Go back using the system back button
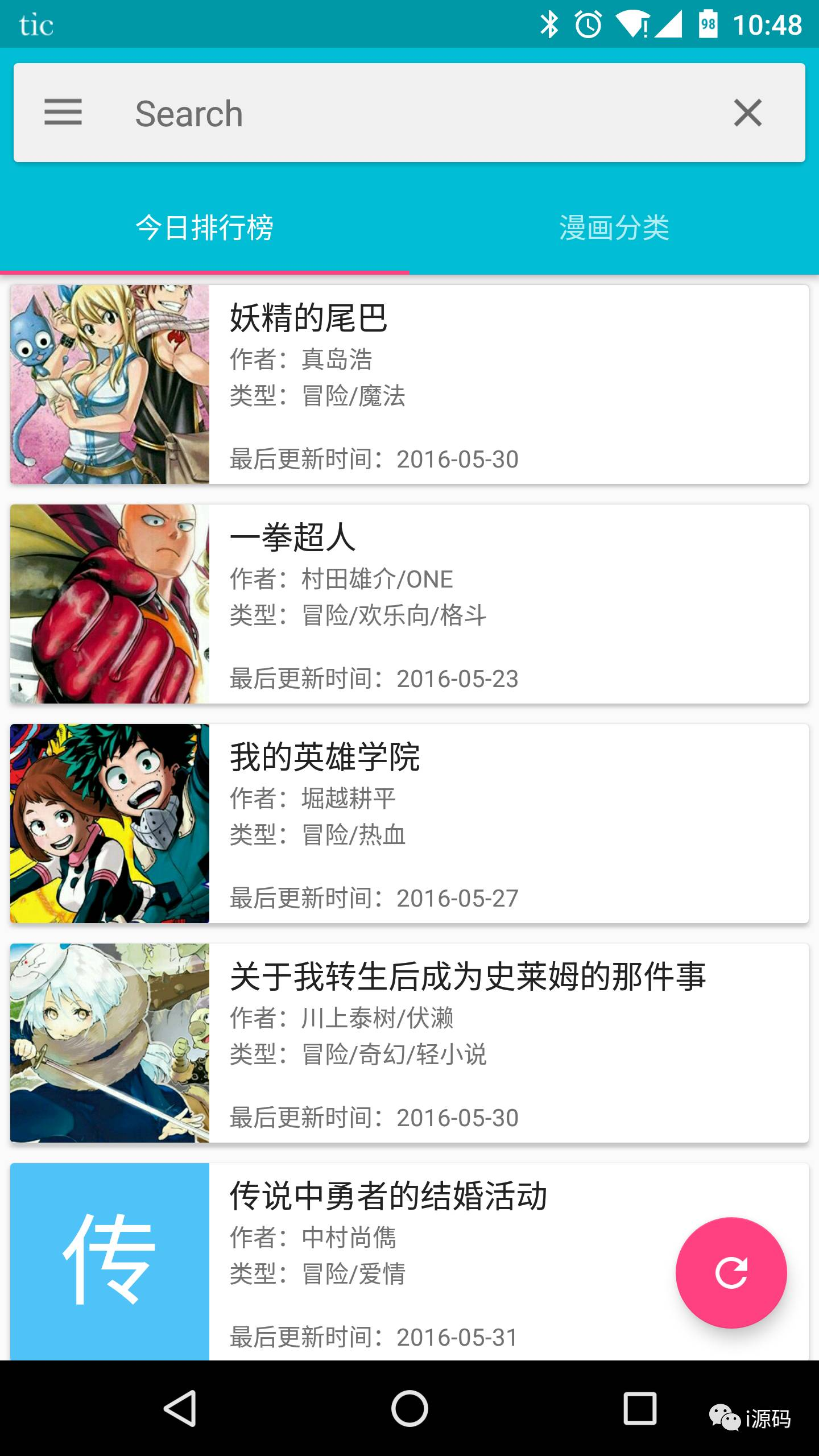The width and height of the screenshot is (819, 1456). tap(180, 1409)
